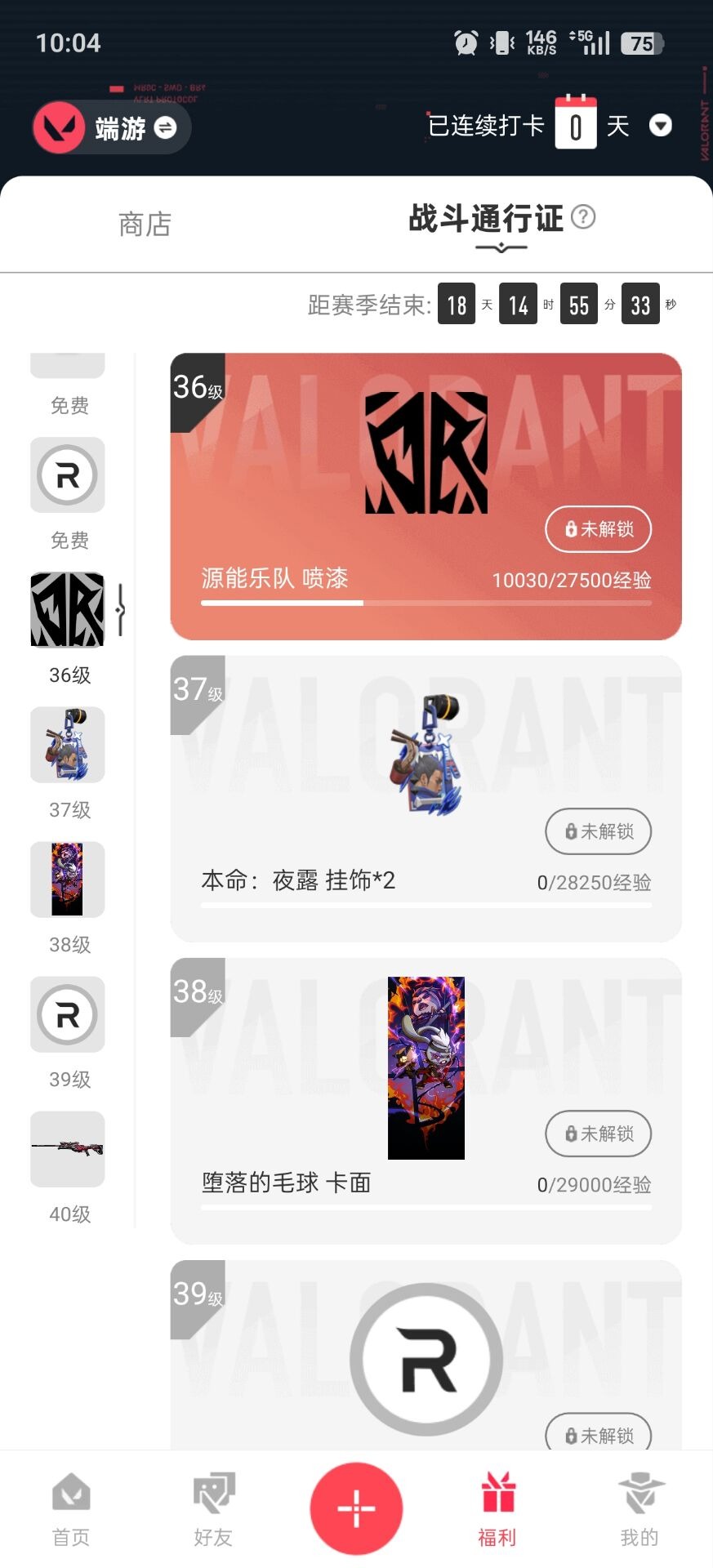Tap the 未解锁 button on level 39 reward
This screenshot has height=1568, width=713.
[x=597, y=1436]
